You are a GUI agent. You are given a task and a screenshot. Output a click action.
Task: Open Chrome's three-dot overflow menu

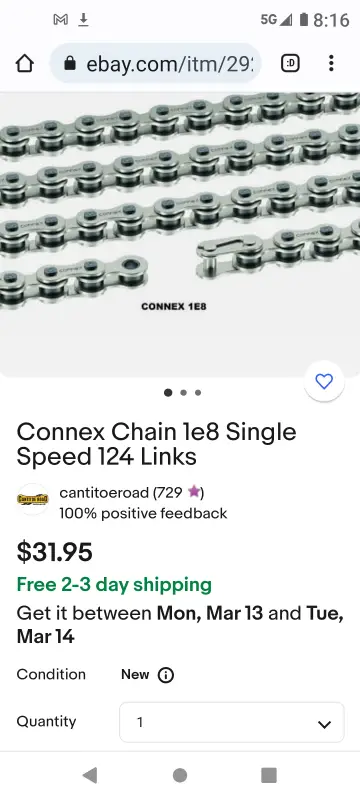point(331,64)
